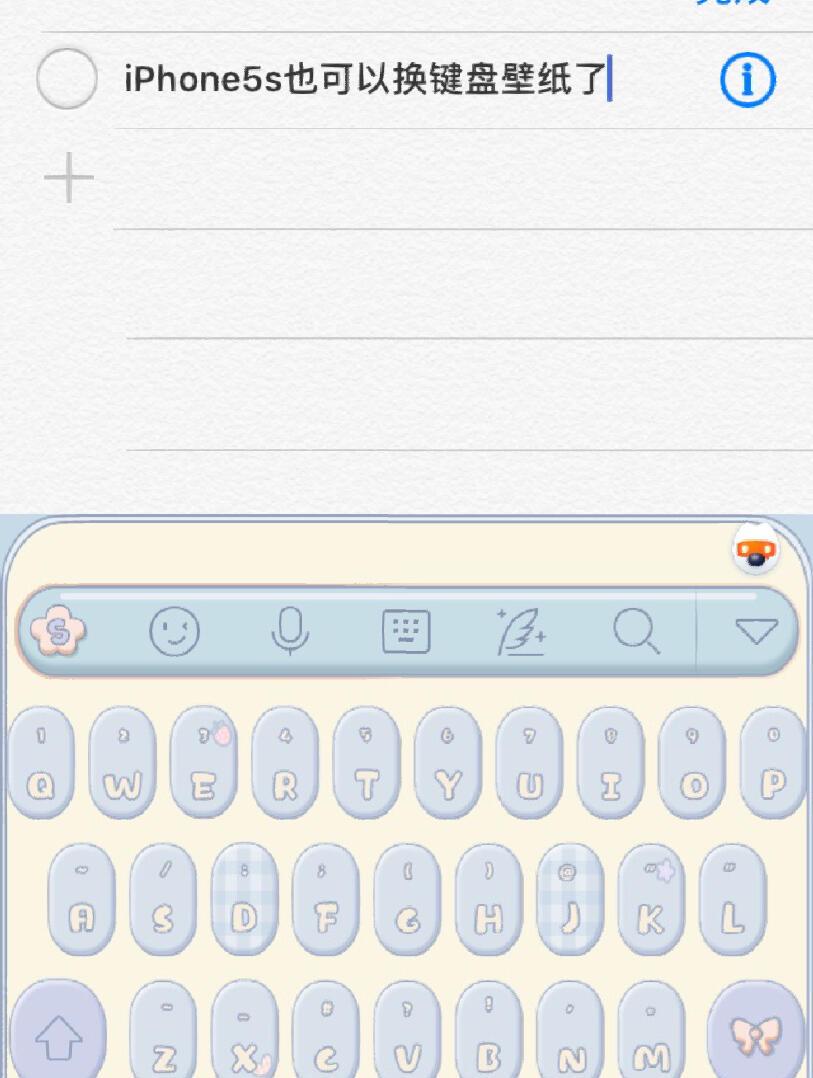Open keyboard search with the magnifier

point(636,632)
